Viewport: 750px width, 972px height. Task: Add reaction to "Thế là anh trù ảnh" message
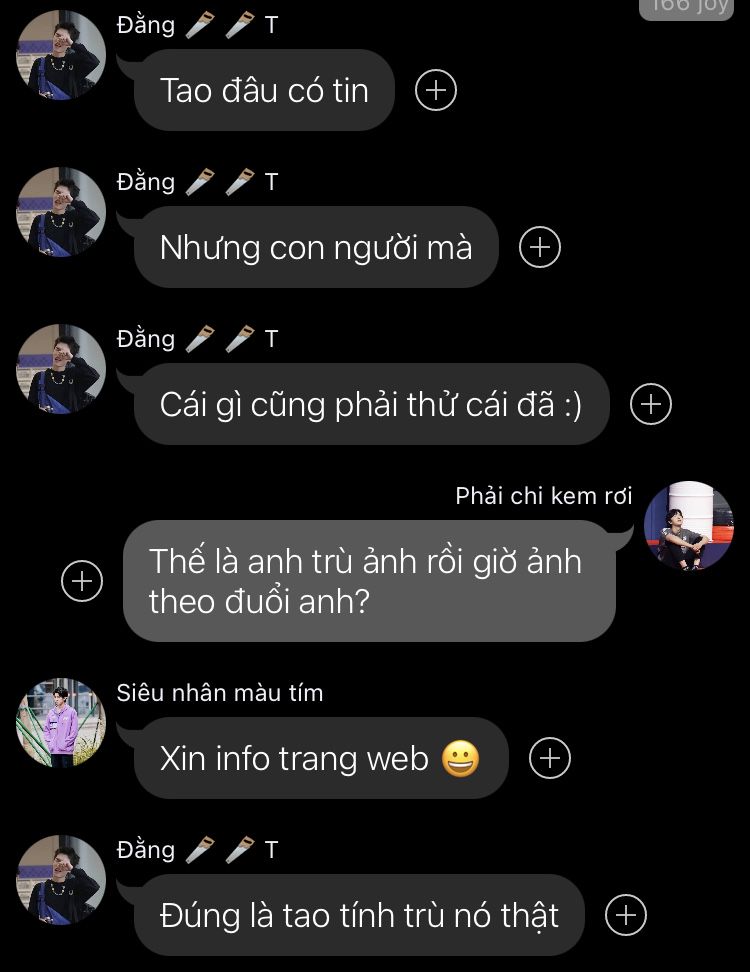82,581
